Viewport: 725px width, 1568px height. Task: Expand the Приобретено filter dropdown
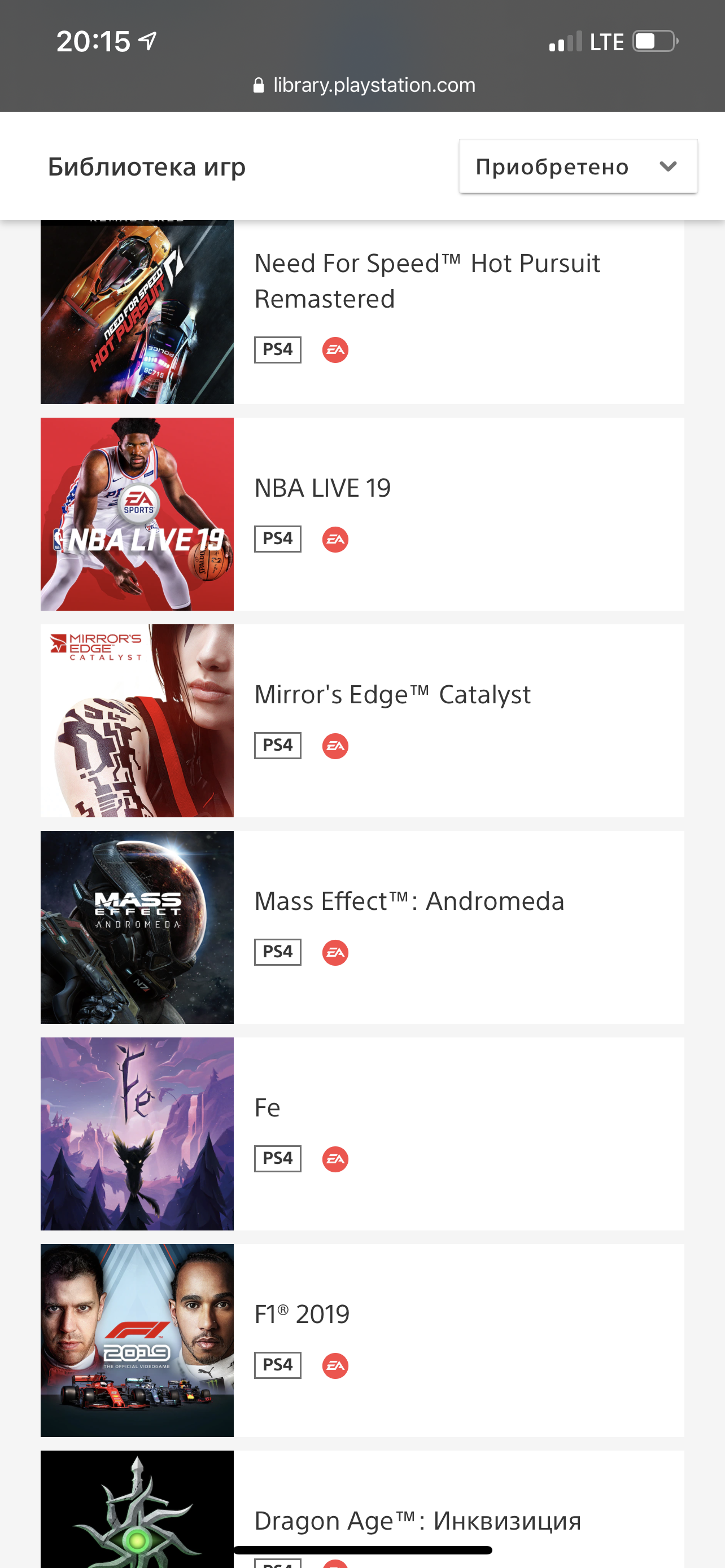pyautogui.click(x=578, y=167)
